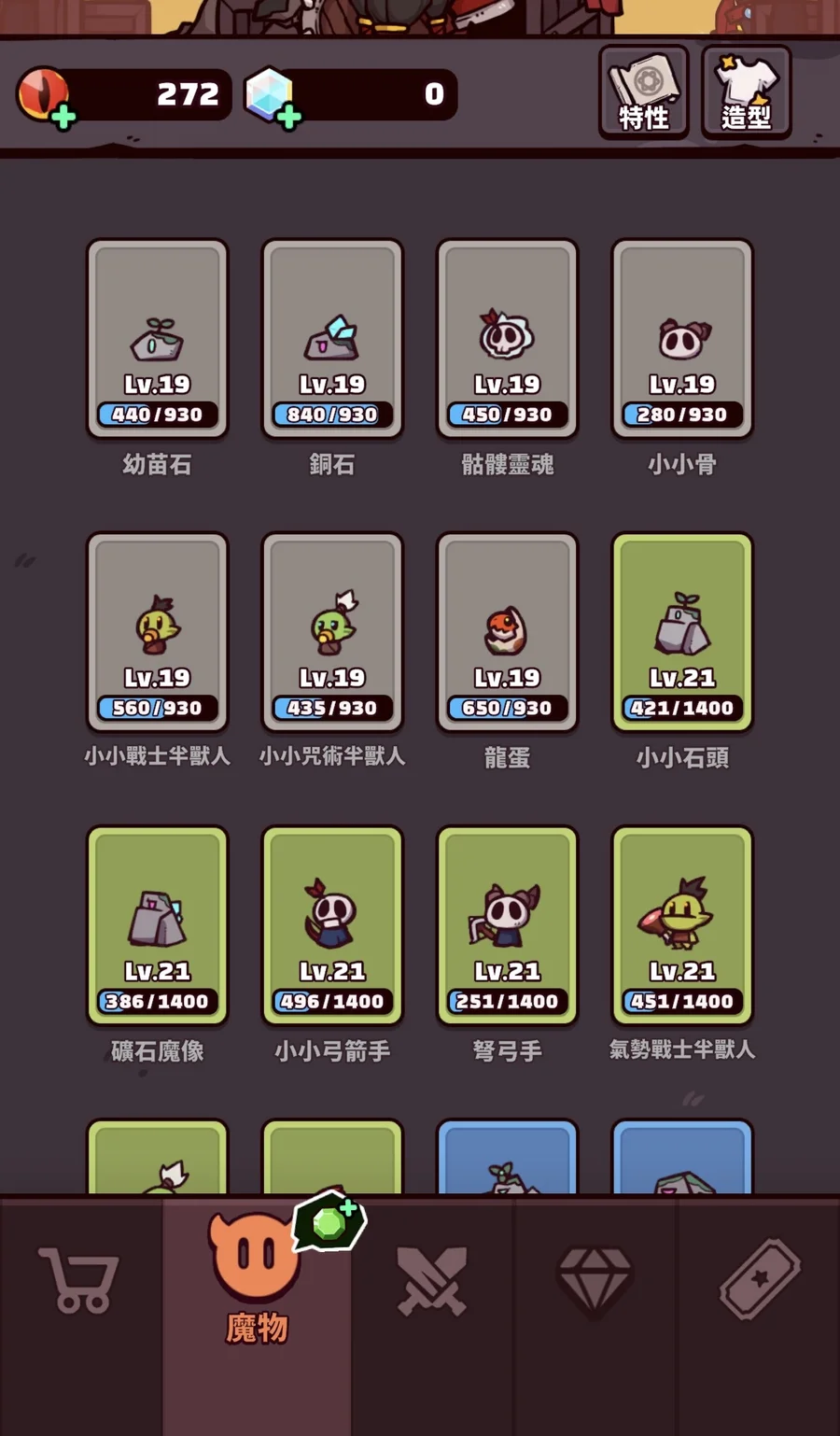Open 氣勢戰士半獸人 monster card

pos(682,926)
